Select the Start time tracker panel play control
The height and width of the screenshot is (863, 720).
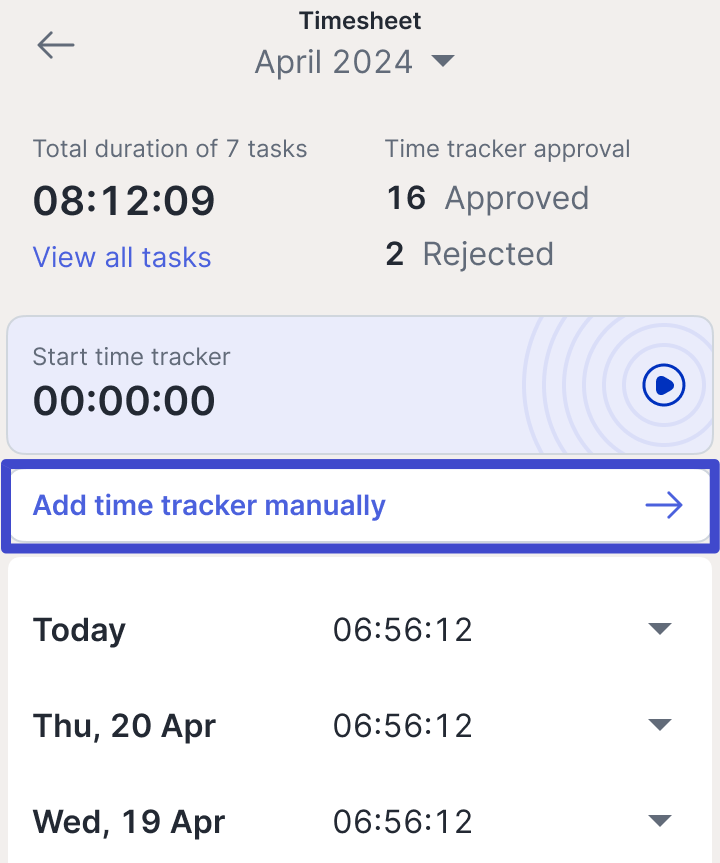coord(665,384)
